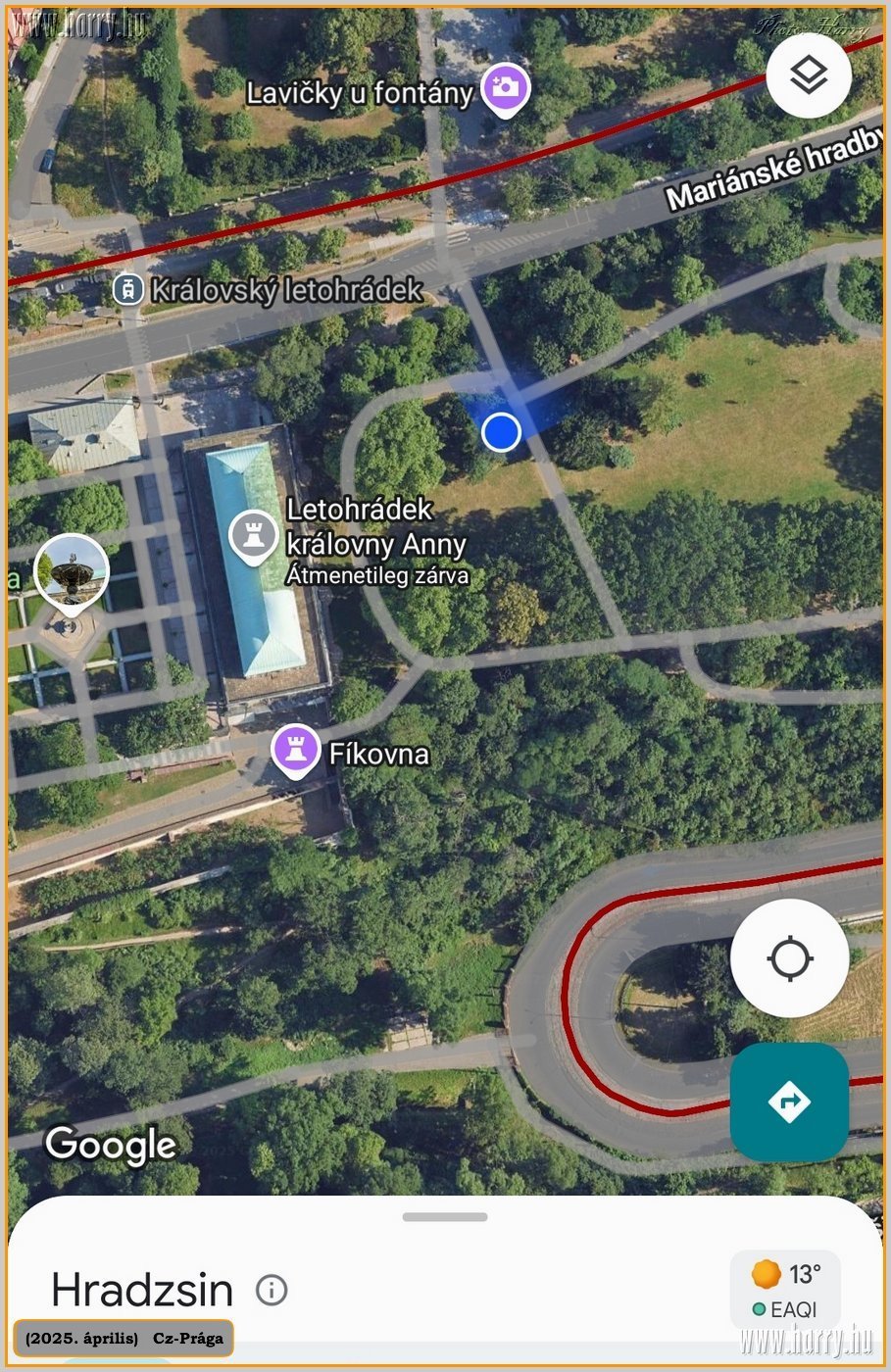Expand the bottom sheet handle
Image resolution: width=891 pixels, height=1372 pixels.
click(445, 1217)
